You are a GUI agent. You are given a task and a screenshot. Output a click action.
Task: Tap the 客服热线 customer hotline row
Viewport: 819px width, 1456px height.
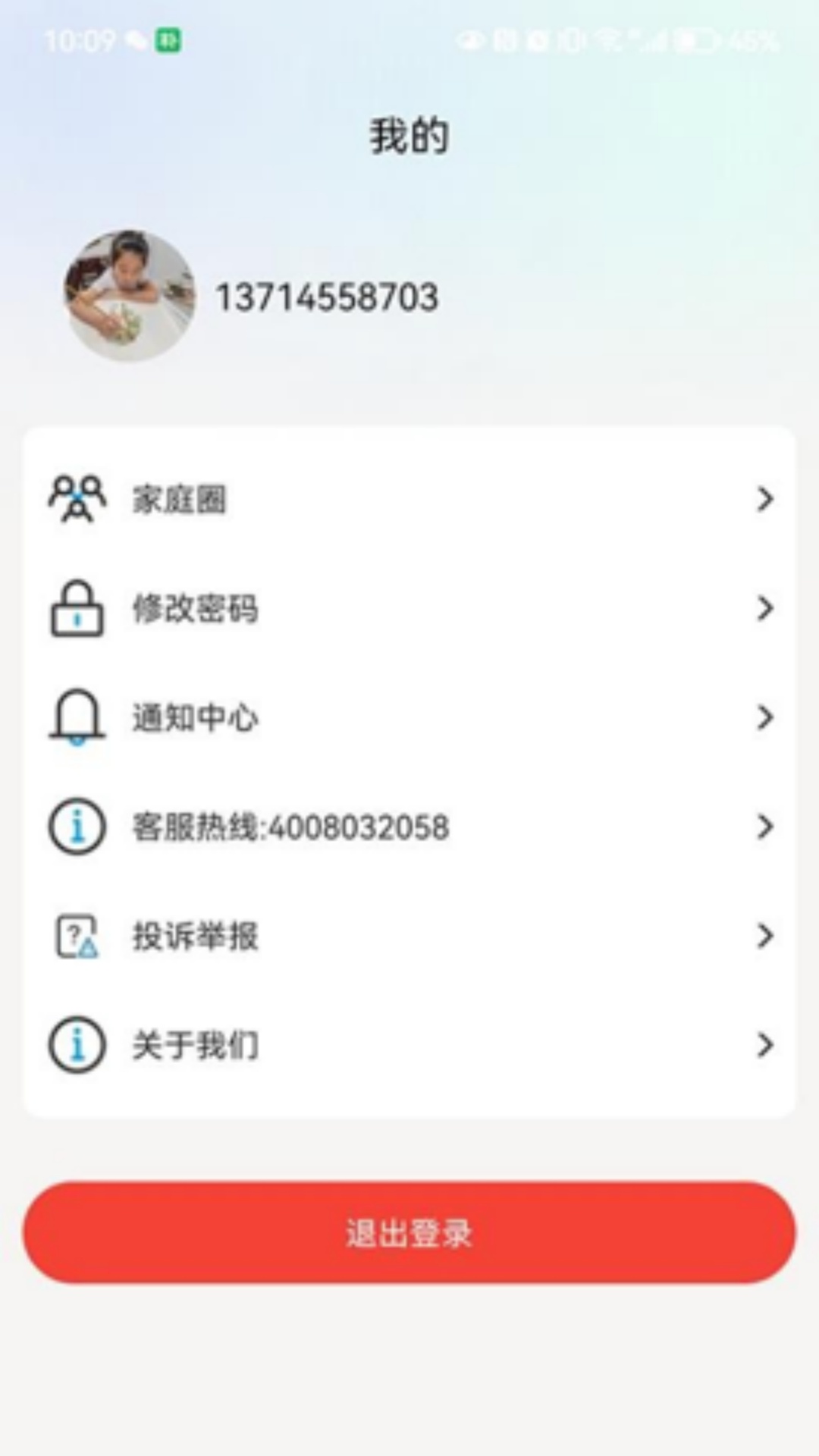click(409, 827)
